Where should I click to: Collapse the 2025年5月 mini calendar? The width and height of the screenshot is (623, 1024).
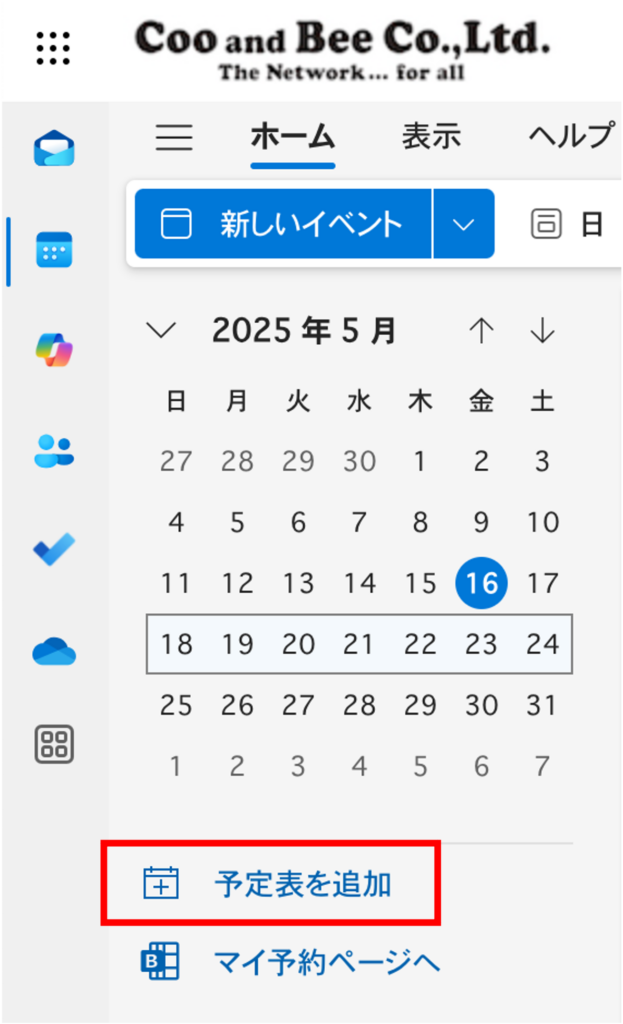click(161, 330)
